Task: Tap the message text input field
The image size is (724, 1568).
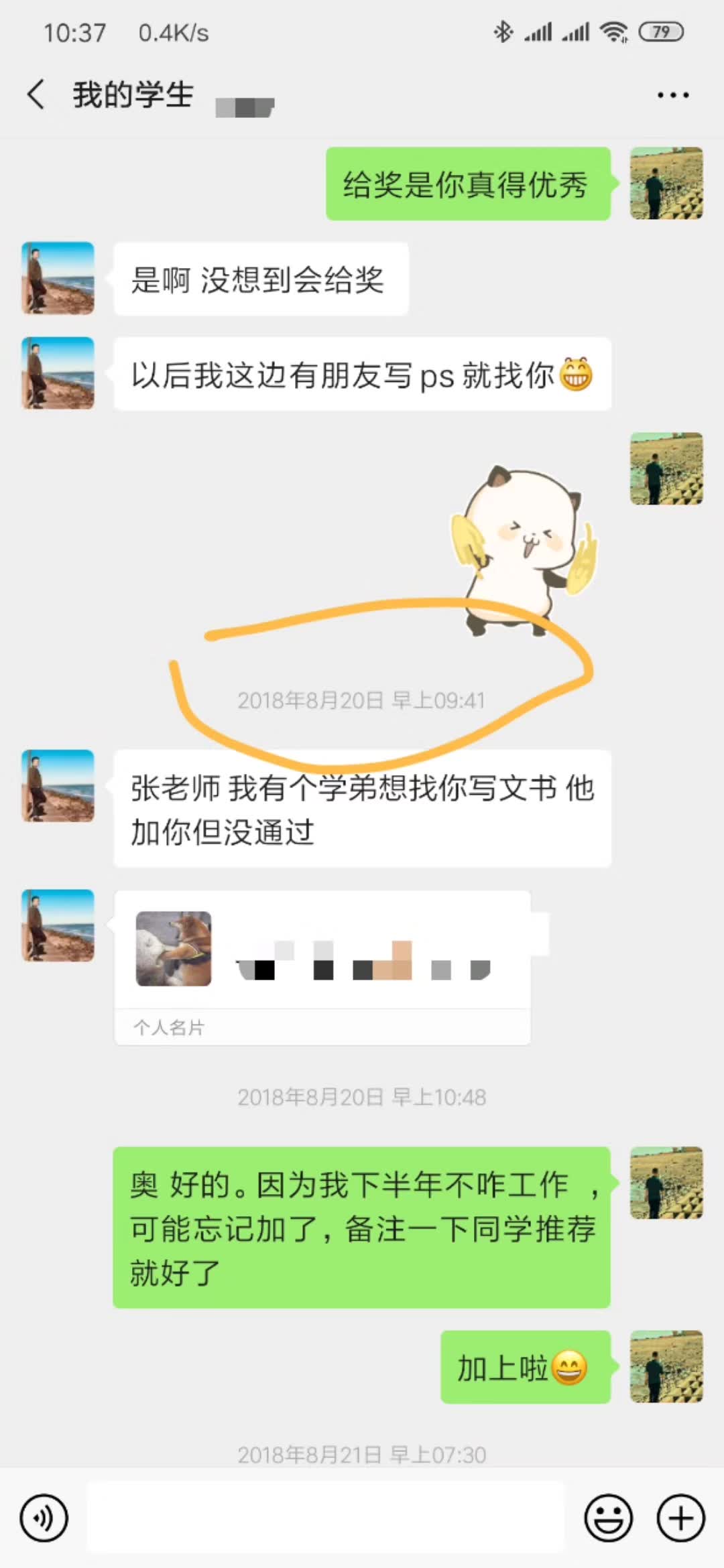Action: coord(326,1518)
